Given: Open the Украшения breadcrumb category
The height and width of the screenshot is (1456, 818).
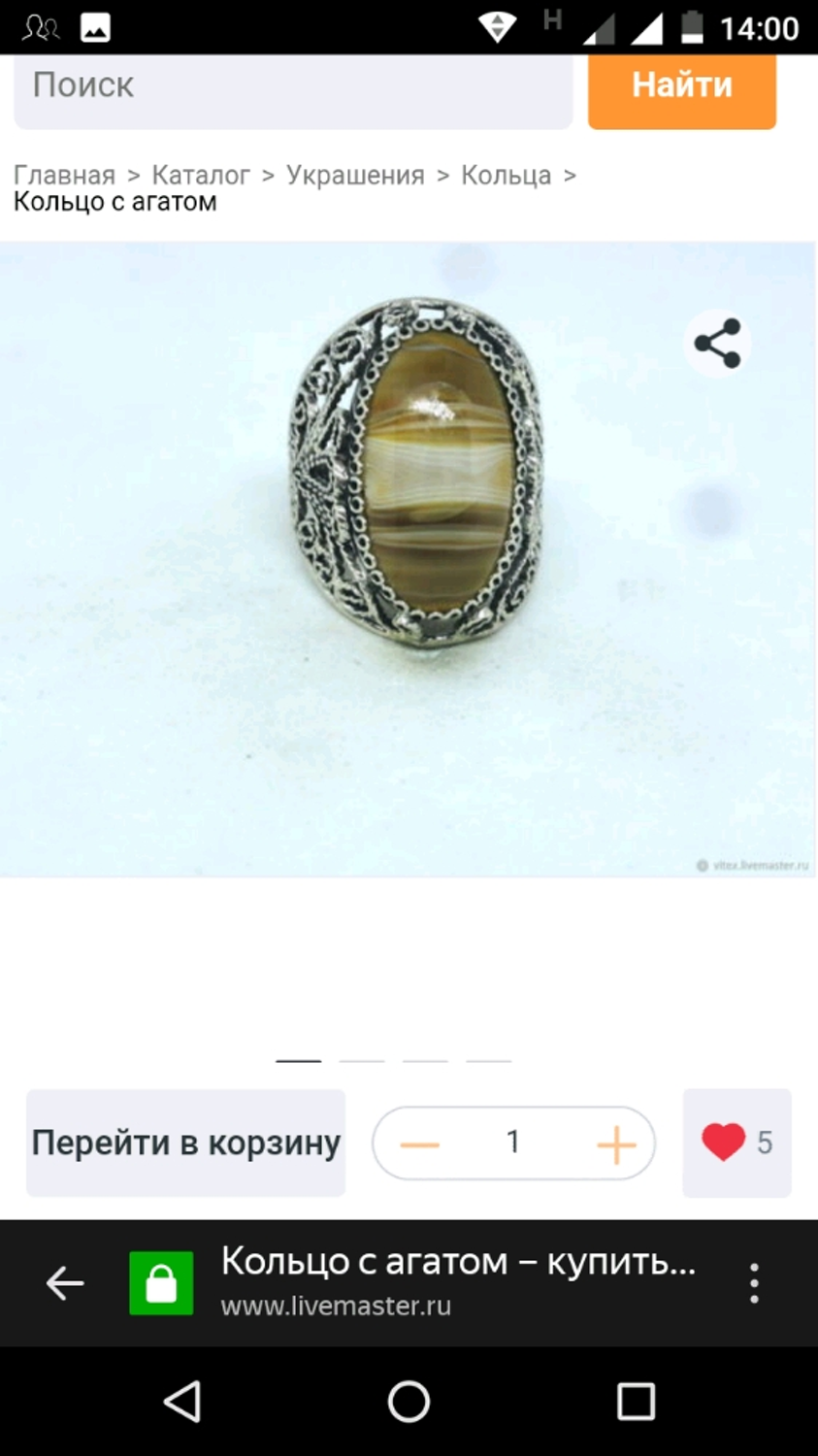Looking at the screenshot, I should [x=355, y=176].
